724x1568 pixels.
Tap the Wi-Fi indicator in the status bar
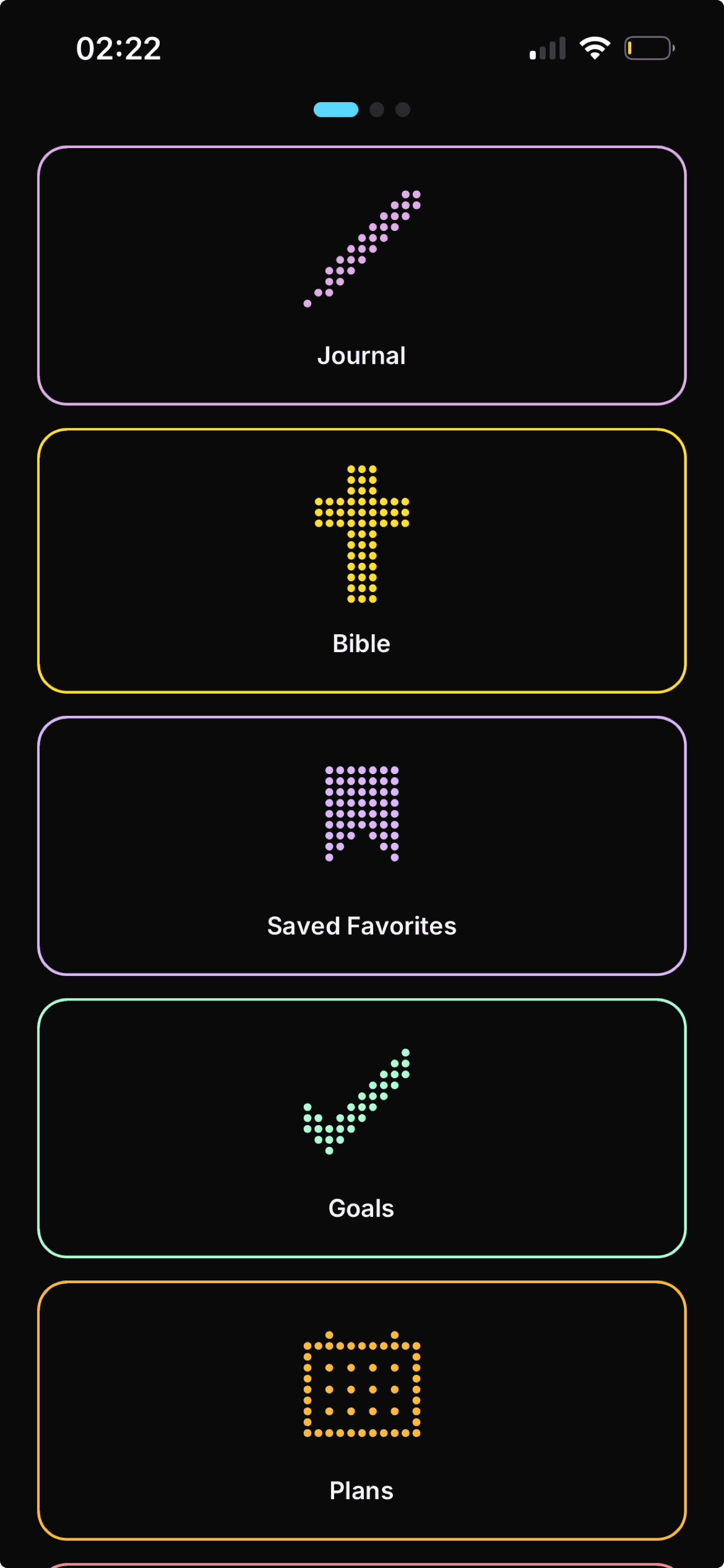pyautogui.click(x=593, y=47)
